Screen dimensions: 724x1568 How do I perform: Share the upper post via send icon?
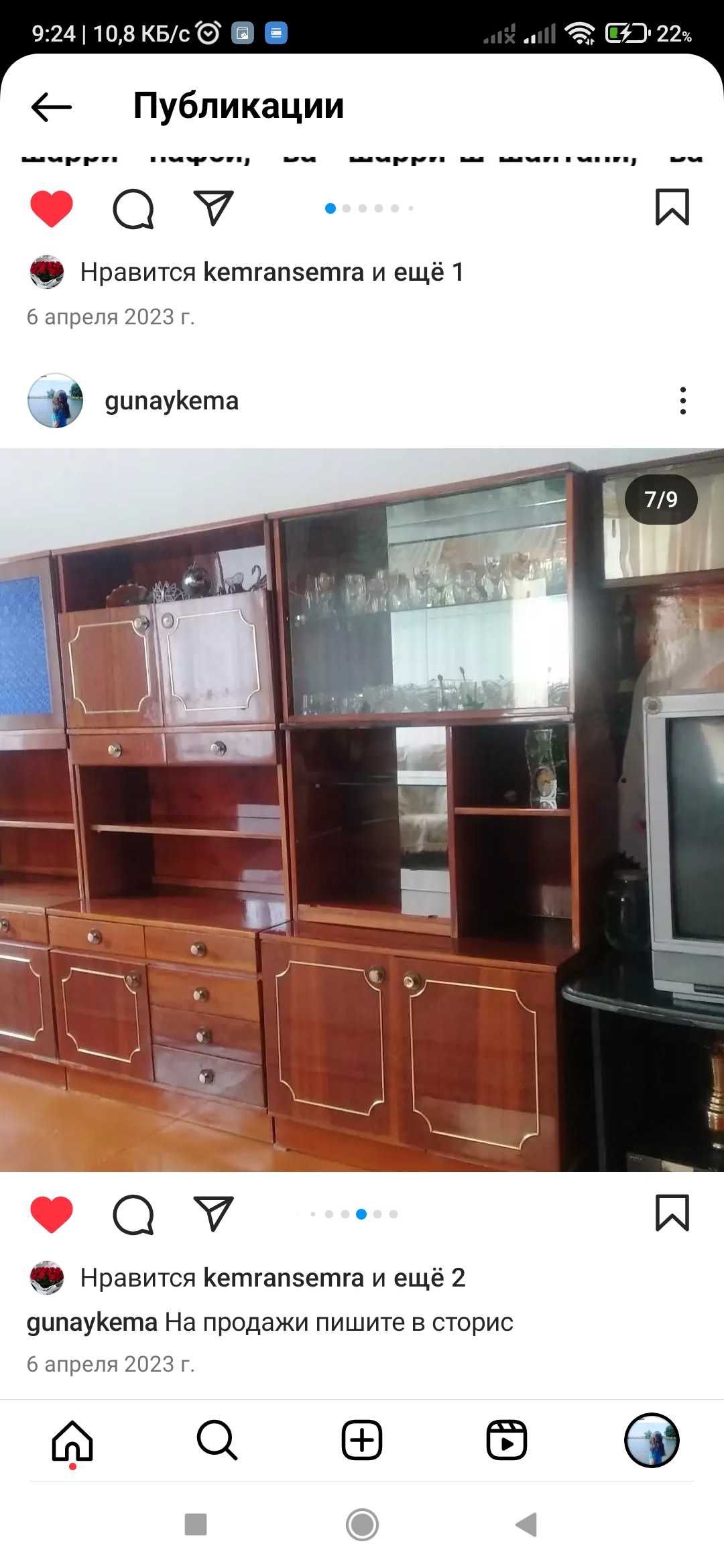pyautogui.click(x=213, y=208)
